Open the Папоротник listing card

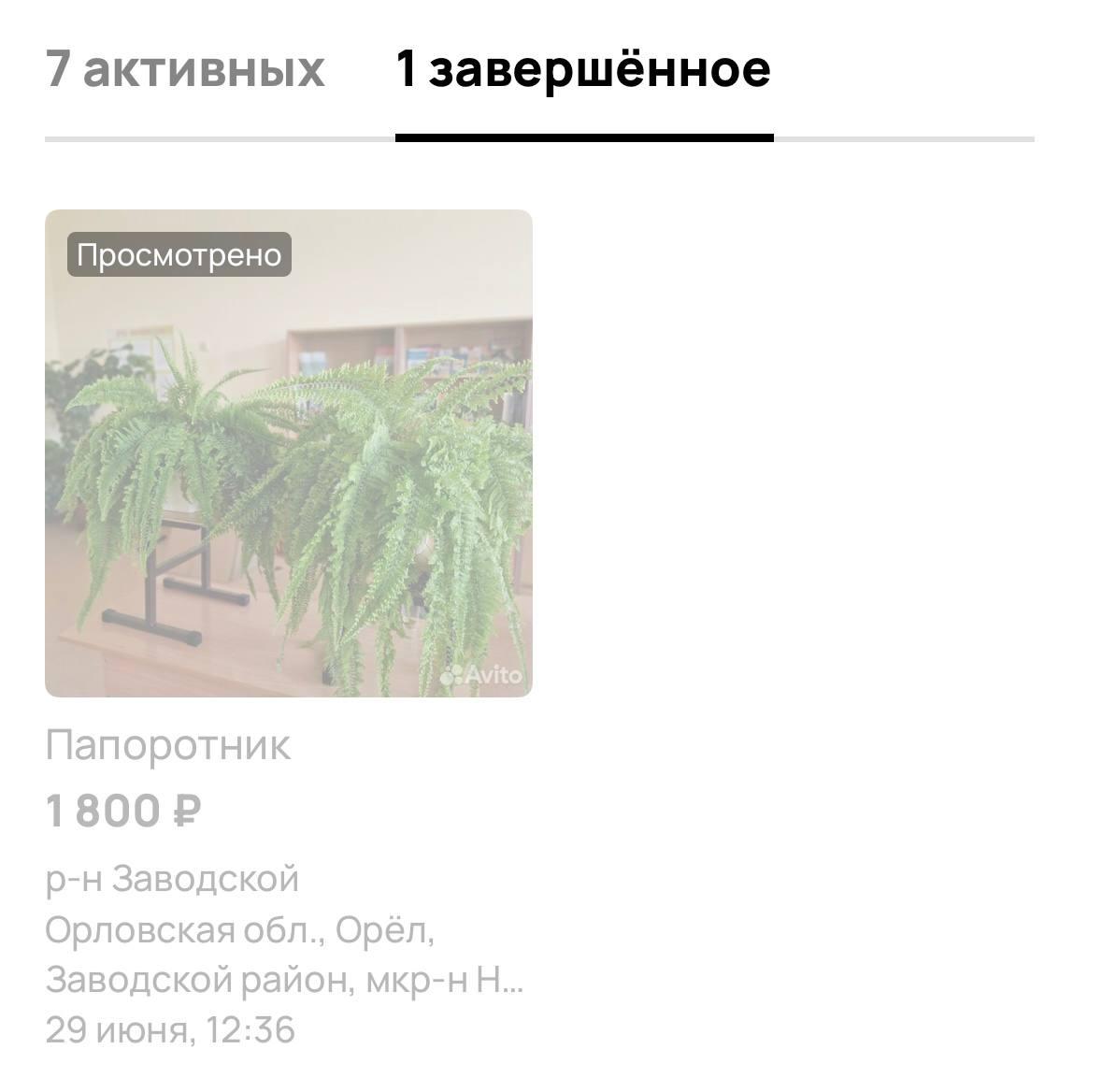289,453
